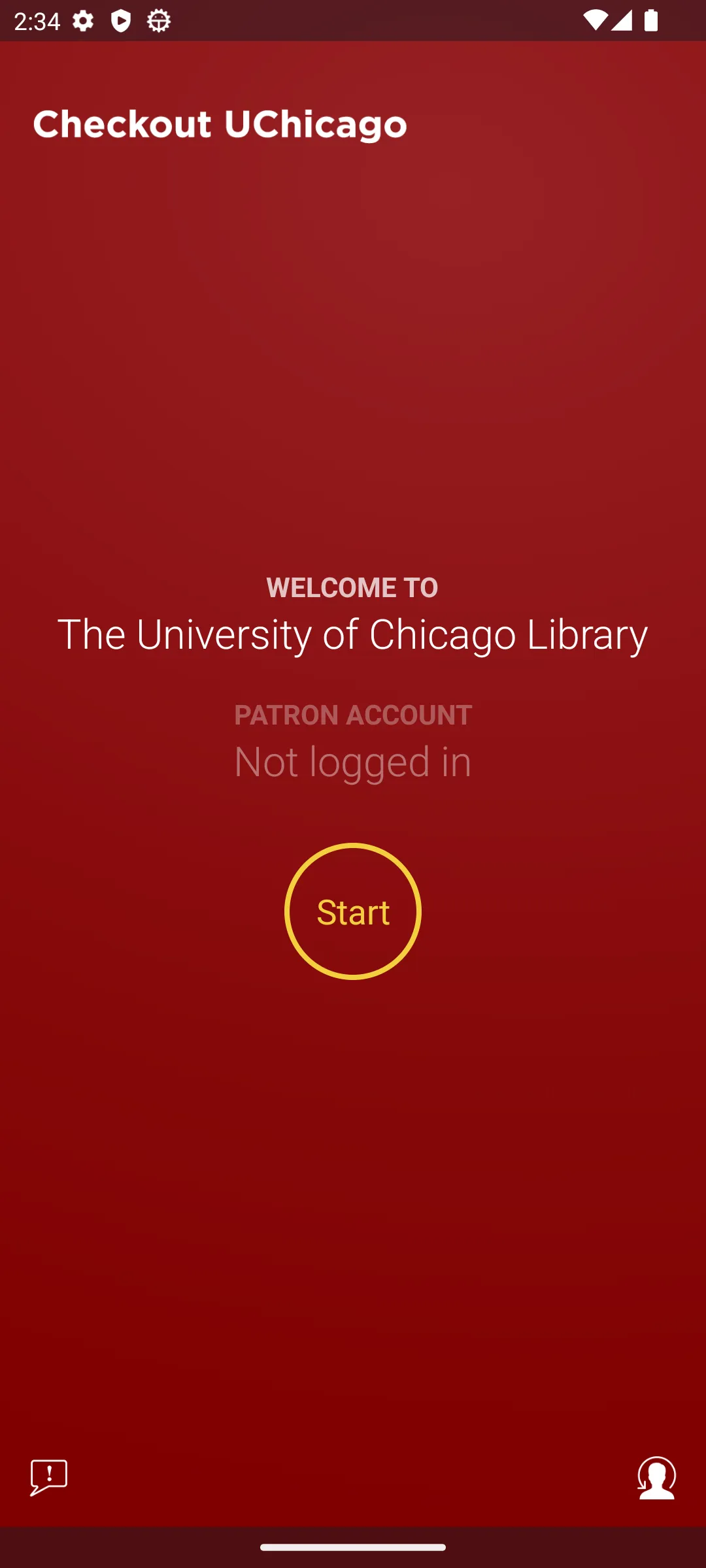706x1568 pixels.
Task: Tap the Not logged in text
Action: click(x=353, y=759)
